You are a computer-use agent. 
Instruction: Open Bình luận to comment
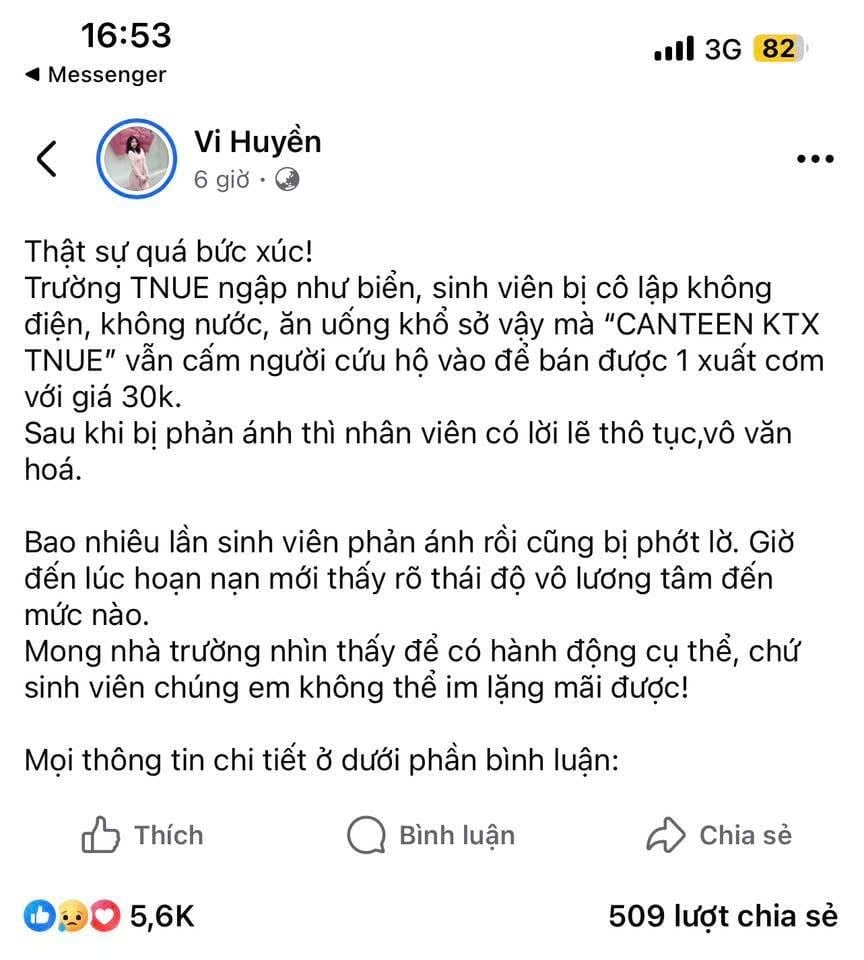click(x=431, y=835)
